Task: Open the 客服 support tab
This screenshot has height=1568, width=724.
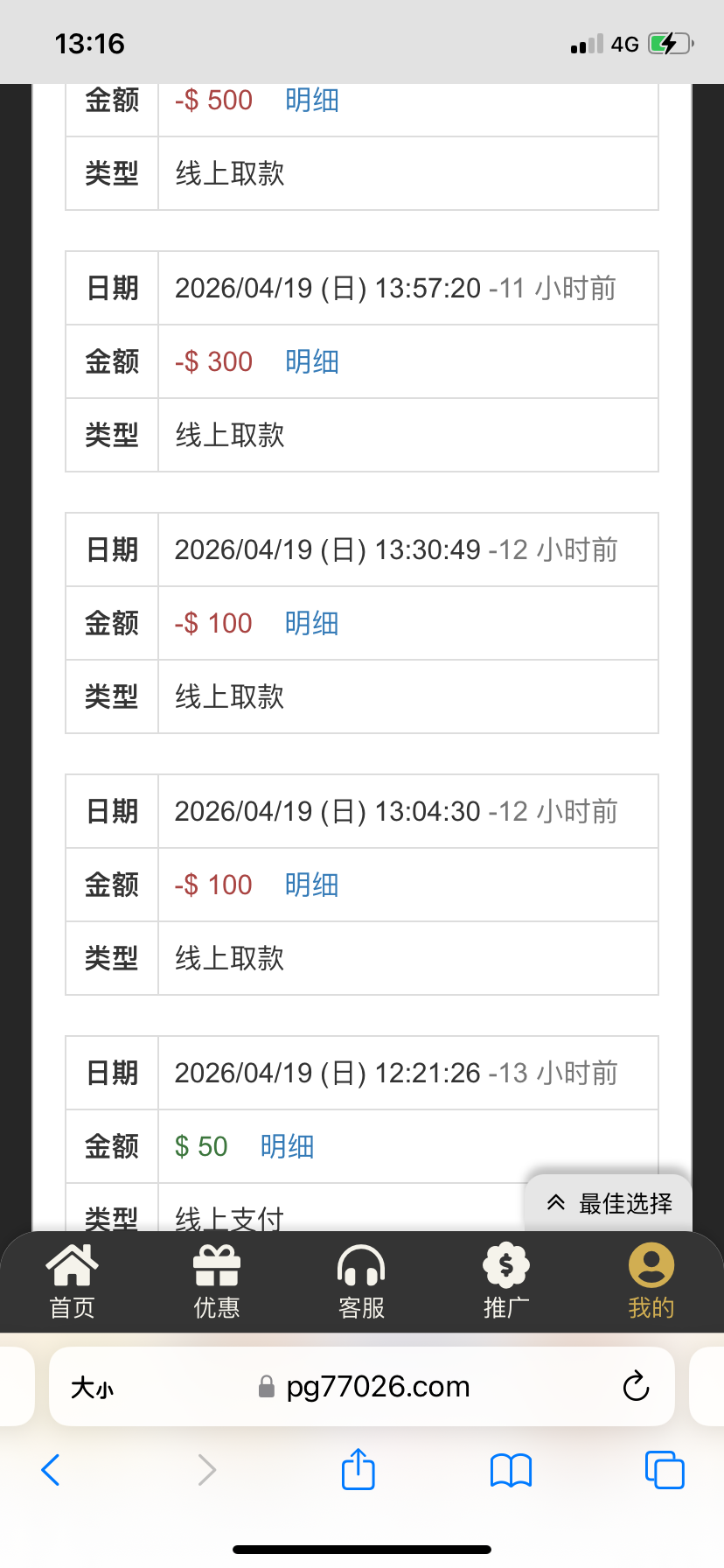Action: [x=361, y=1281]
